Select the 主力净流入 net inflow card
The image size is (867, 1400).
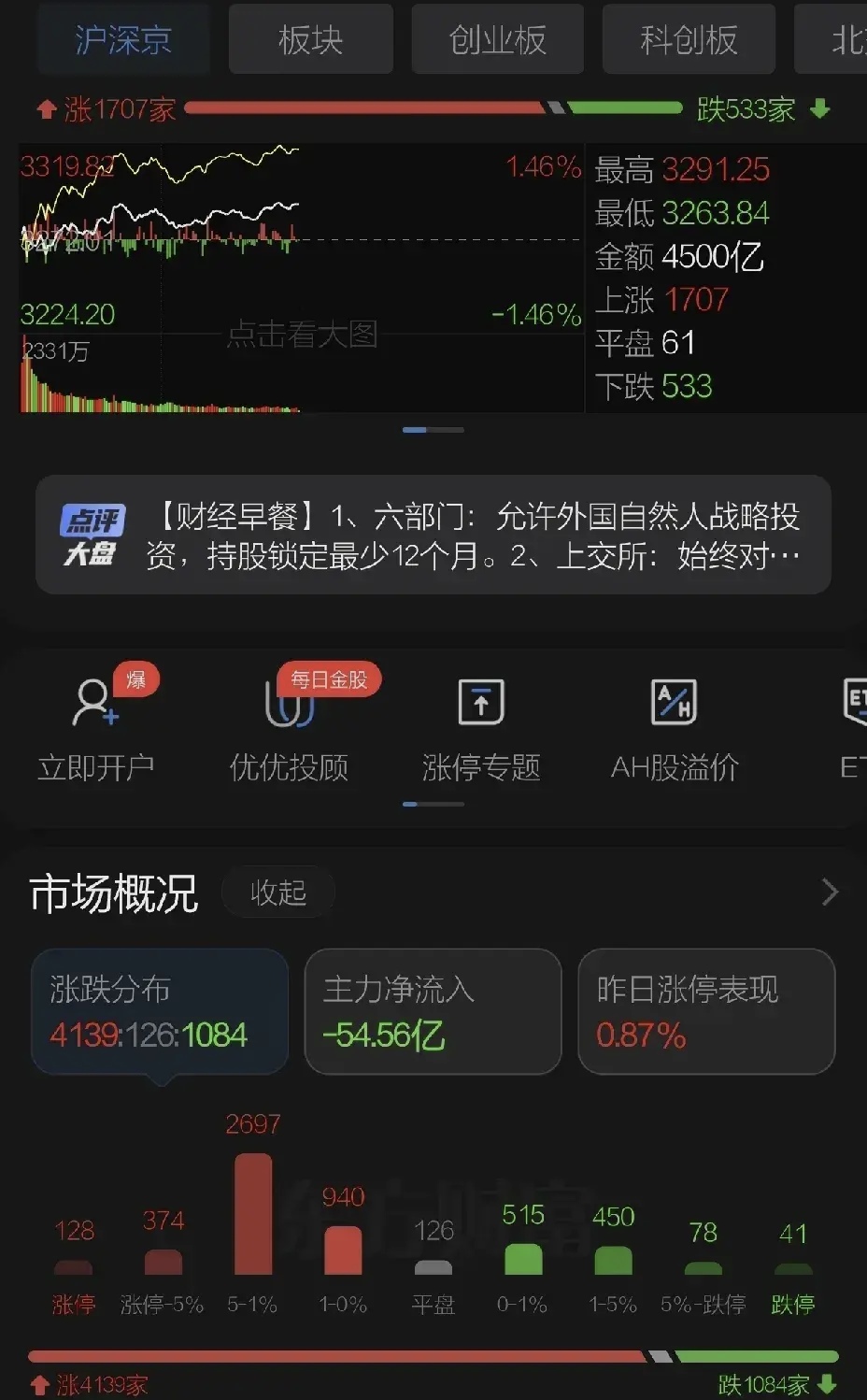click(433, 1010)
